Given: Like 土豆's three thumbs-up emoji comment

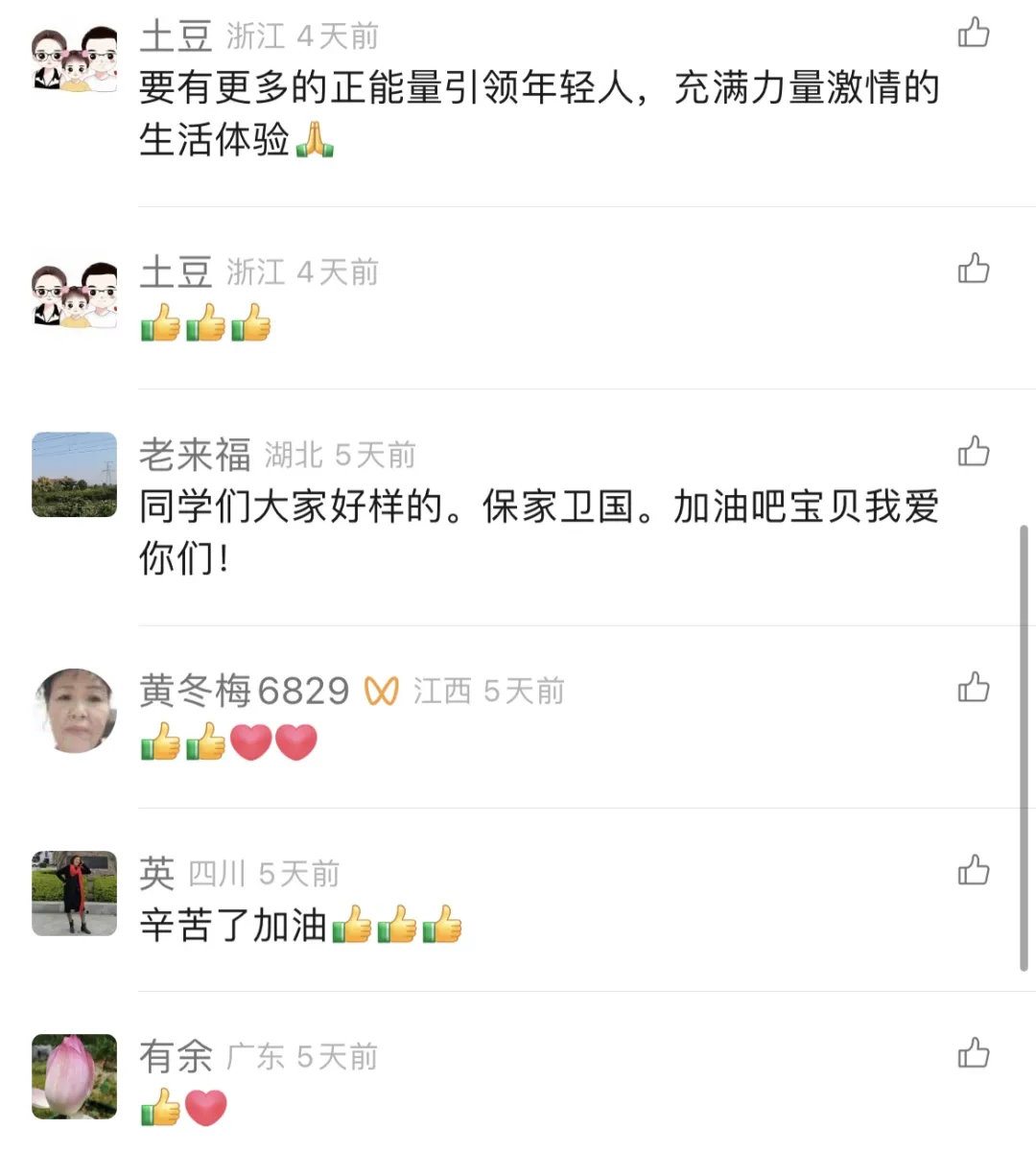Looking at the screenshot, I should point(974,269).
